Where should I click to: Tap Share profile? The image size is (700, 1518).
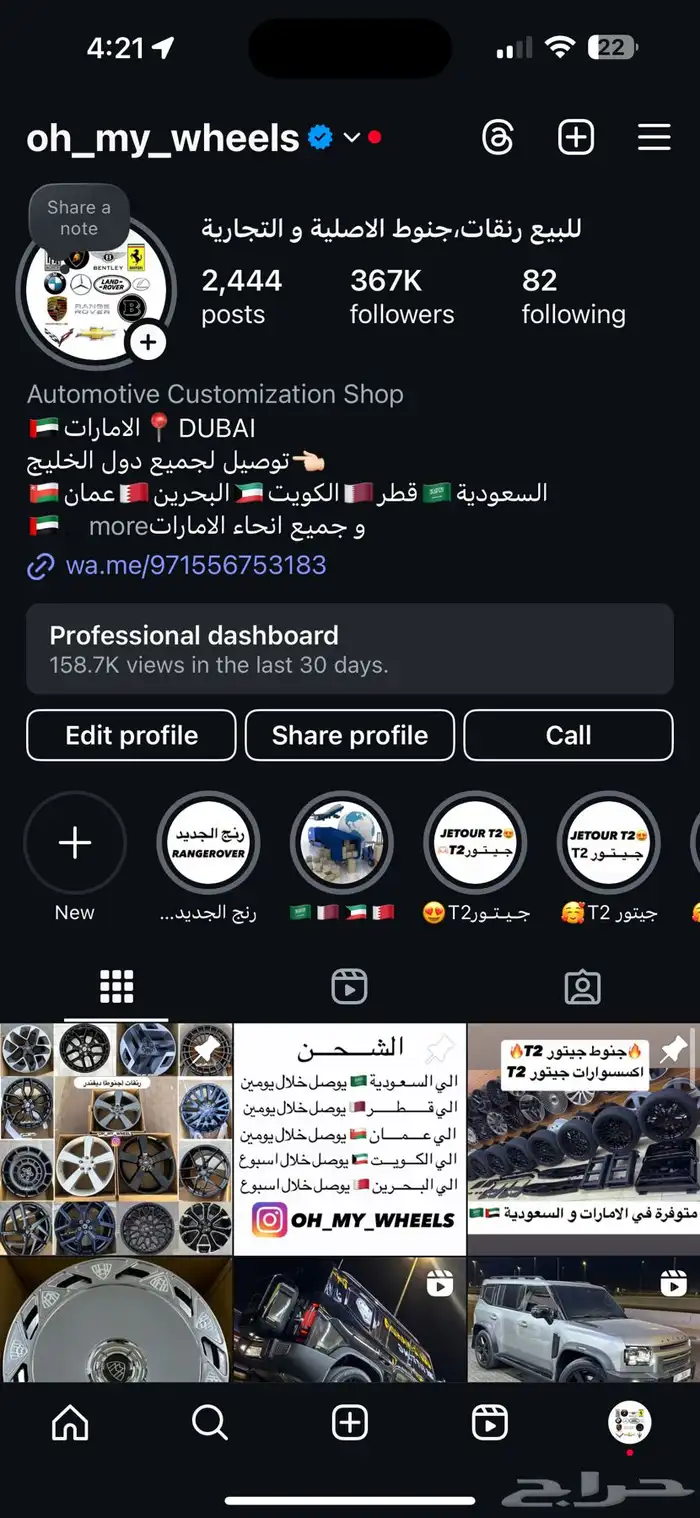349,736
